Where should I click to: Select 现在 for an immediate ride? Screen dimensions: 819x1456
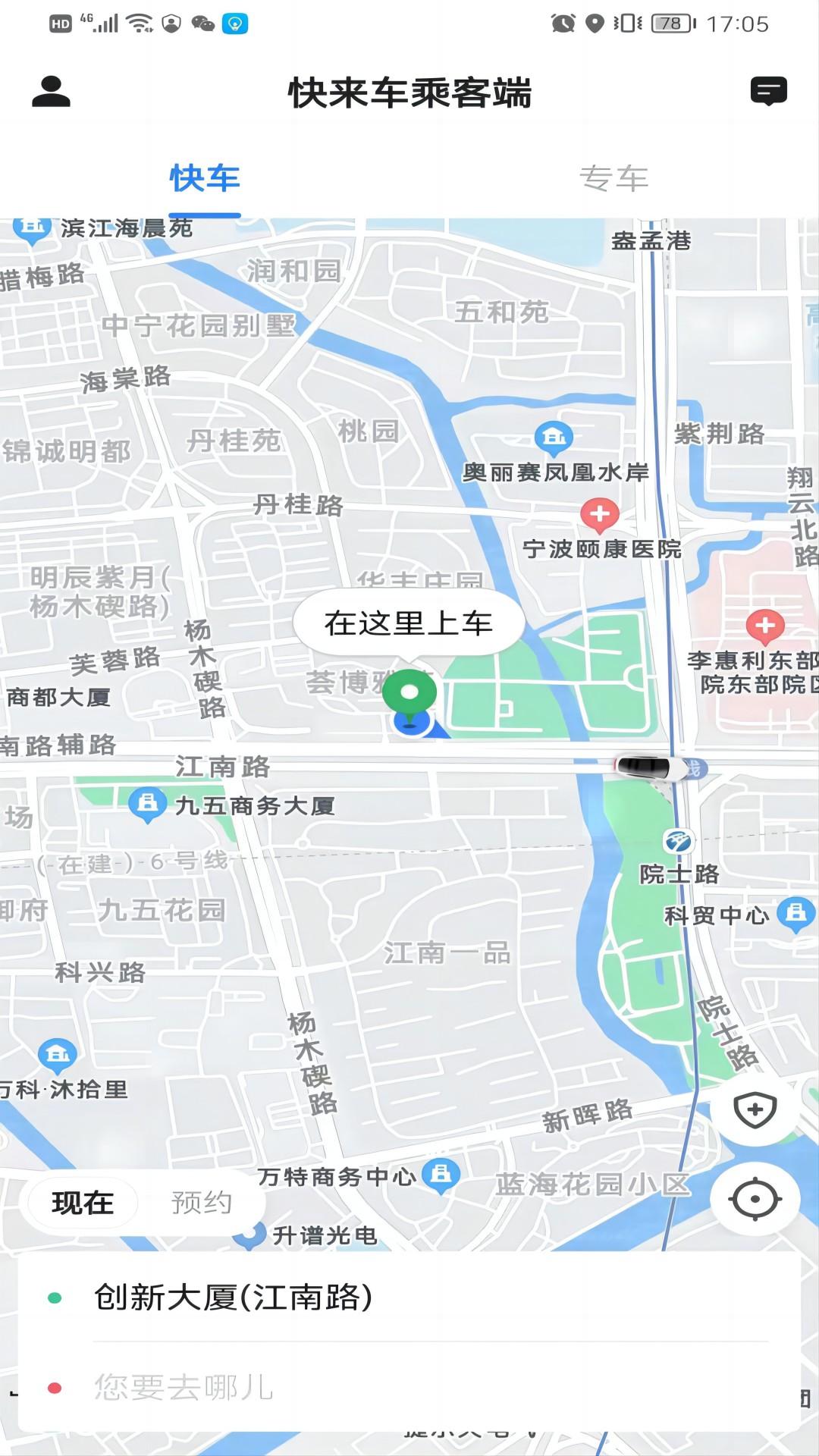pos(81,1202)
